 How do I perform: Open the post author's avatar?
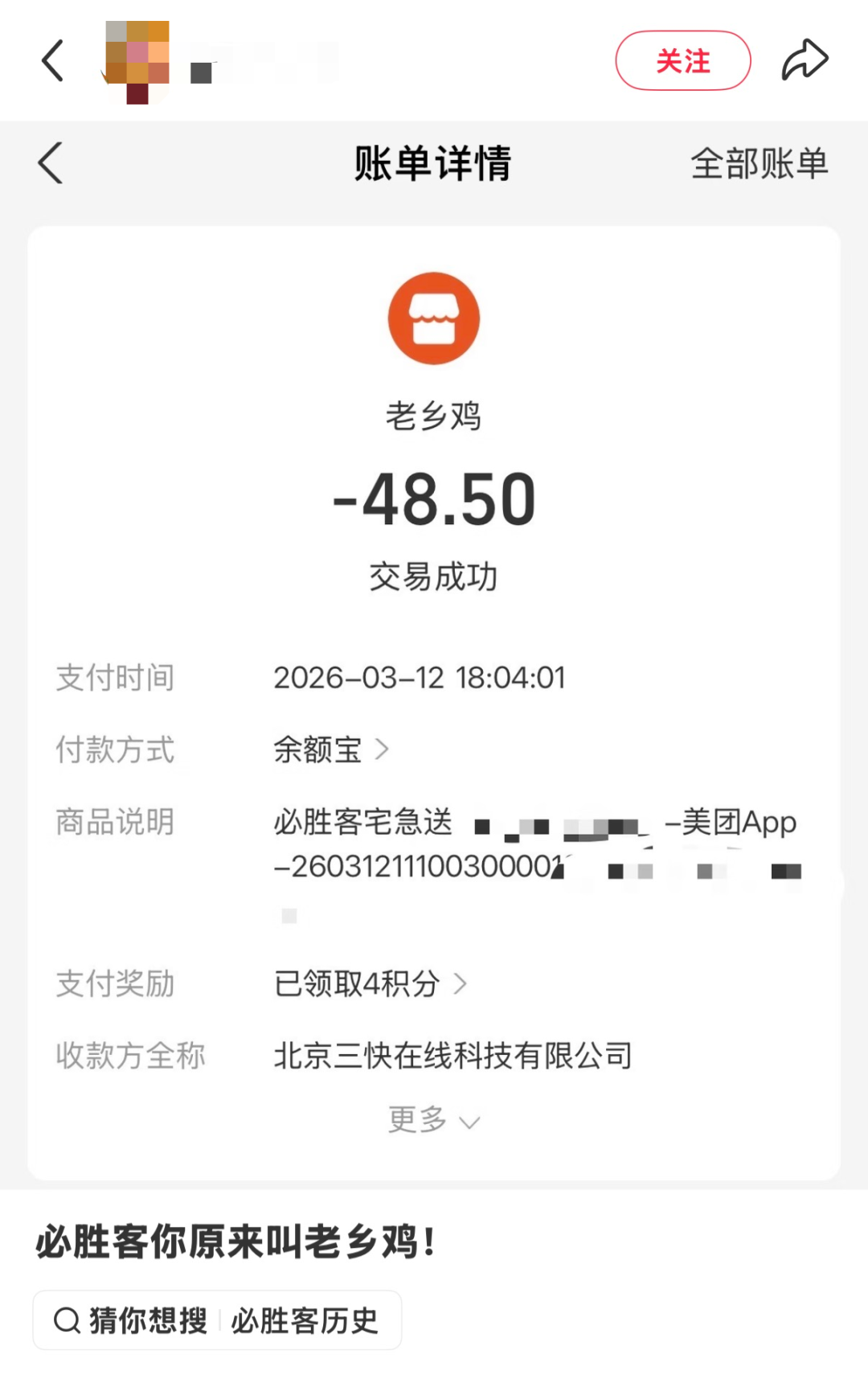pos(137,61)
